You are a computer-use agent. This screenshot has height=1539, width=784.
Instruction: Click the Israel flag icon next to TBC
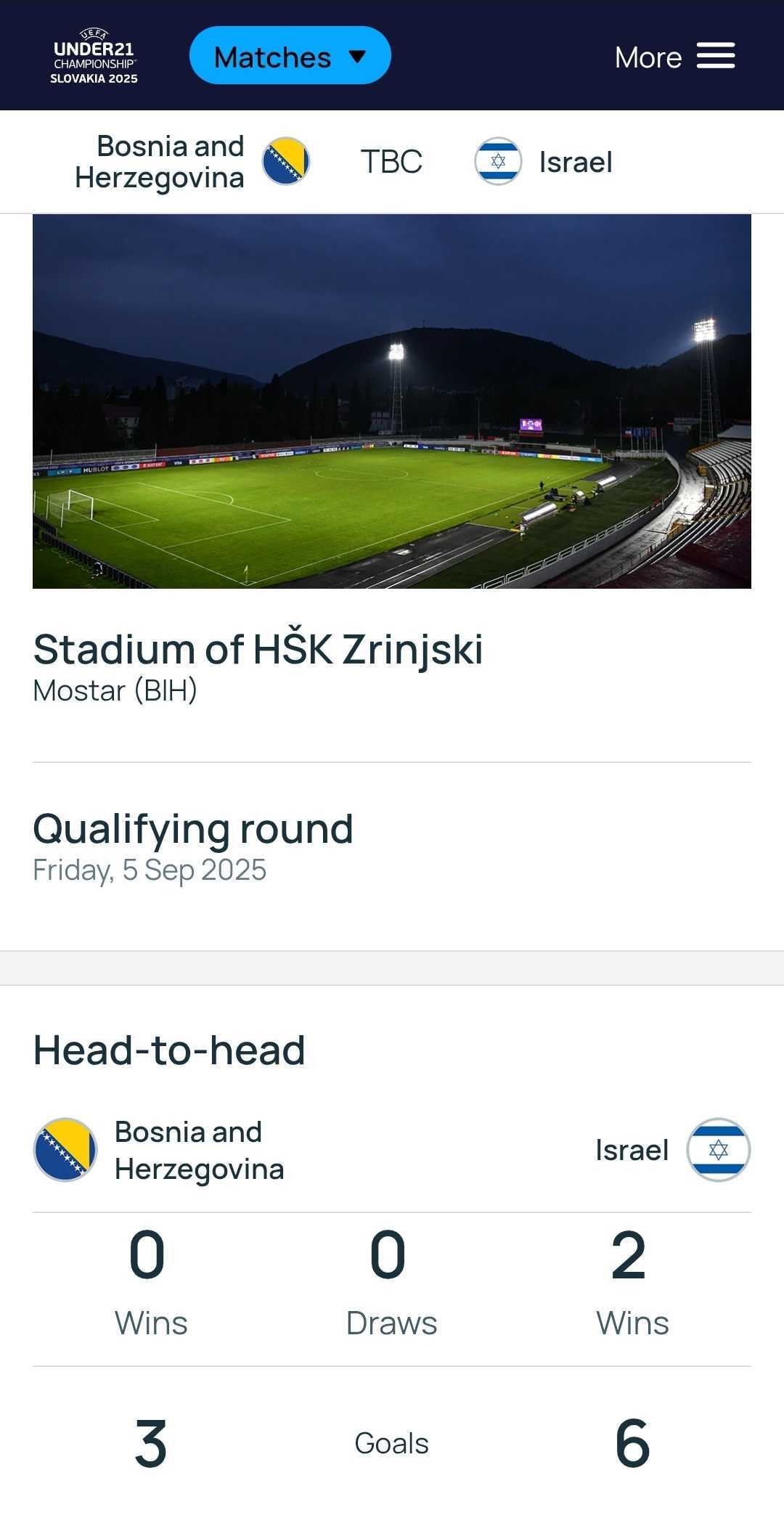(499, 161)
